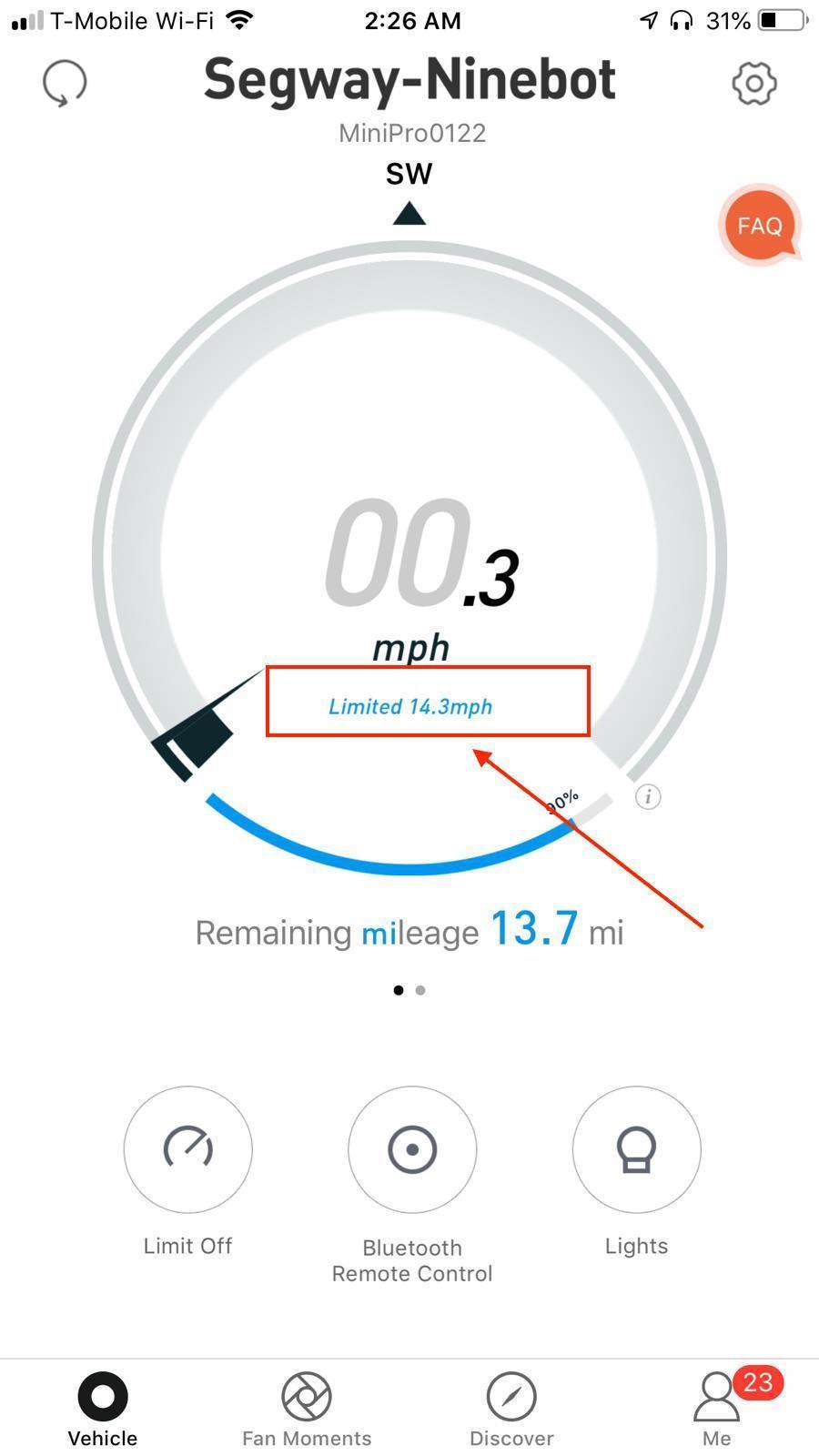819x1456 pixels.
Task: Tap the Limit Off speed button
Action: click(x=187, y=1149)
